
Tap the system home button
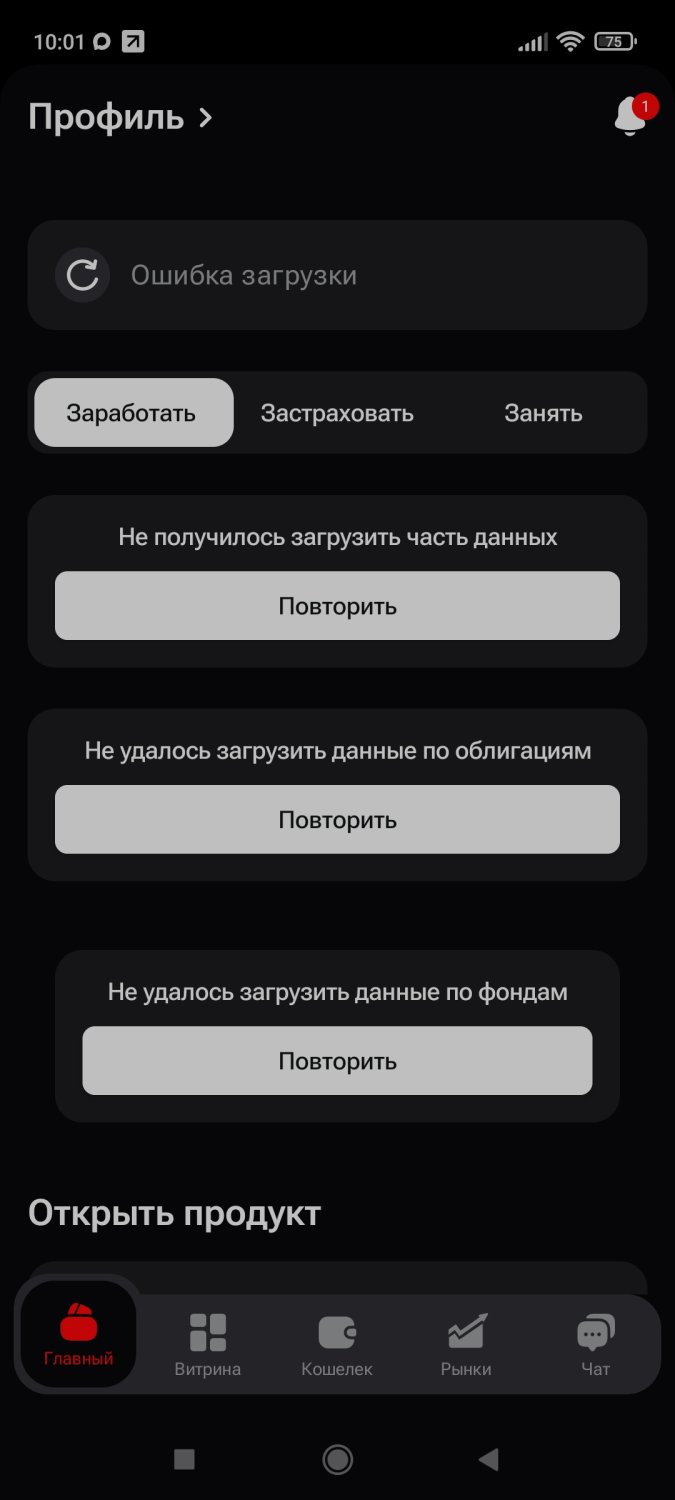pyautogui.click(x=337, y=1460)
